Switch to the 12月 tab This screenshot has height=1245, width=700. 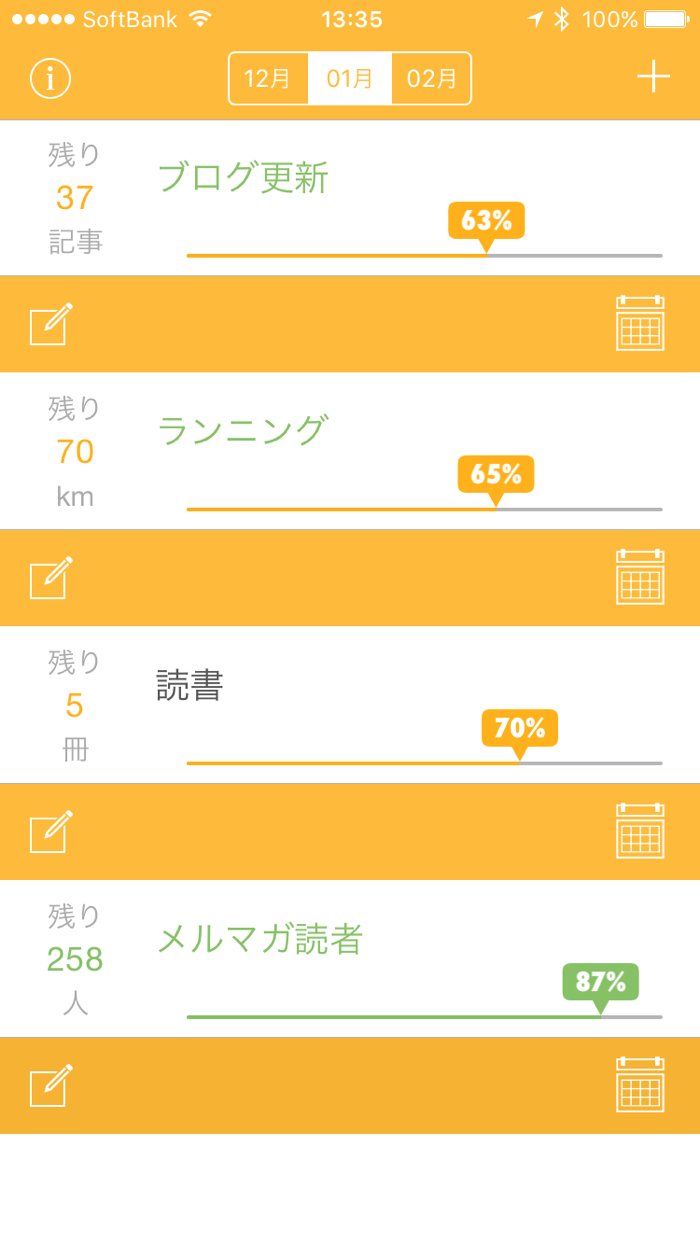[268, 78]
